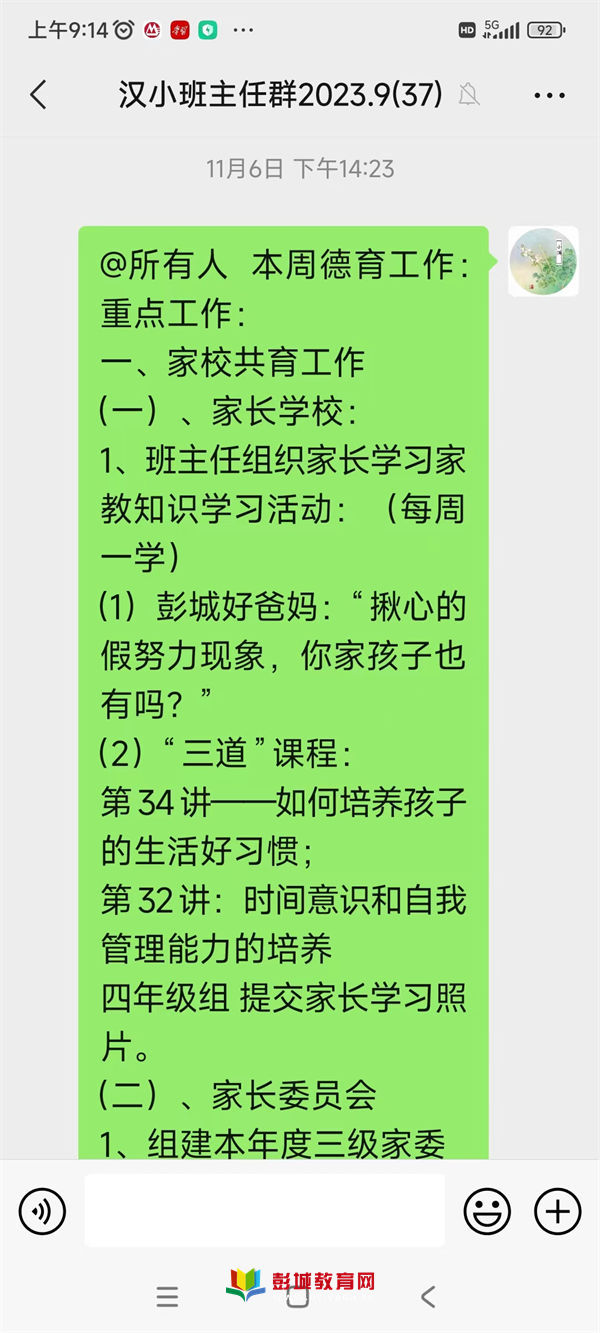Go back from the 汉小班主任群 chat
The height and width of the screenshot is (1333, 600).
tap(38, 95)
